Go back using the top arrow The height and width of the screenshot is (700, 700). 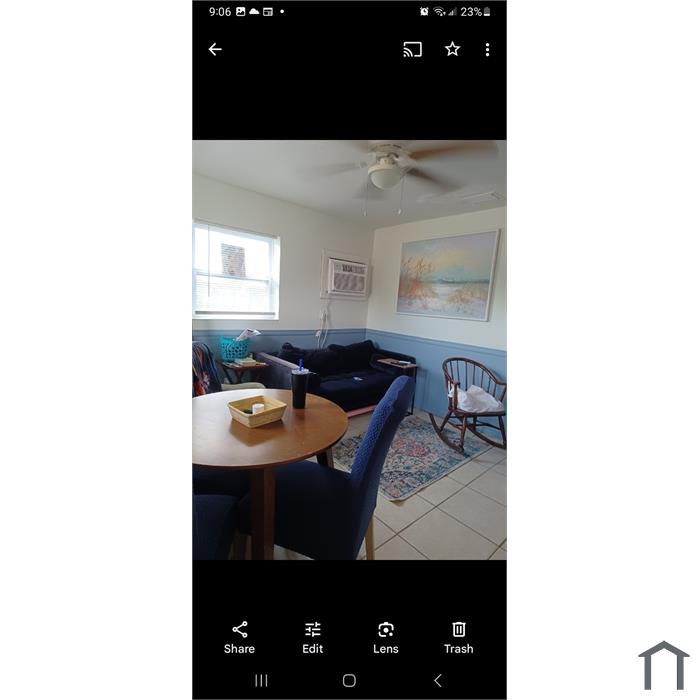tap(215, 49)
